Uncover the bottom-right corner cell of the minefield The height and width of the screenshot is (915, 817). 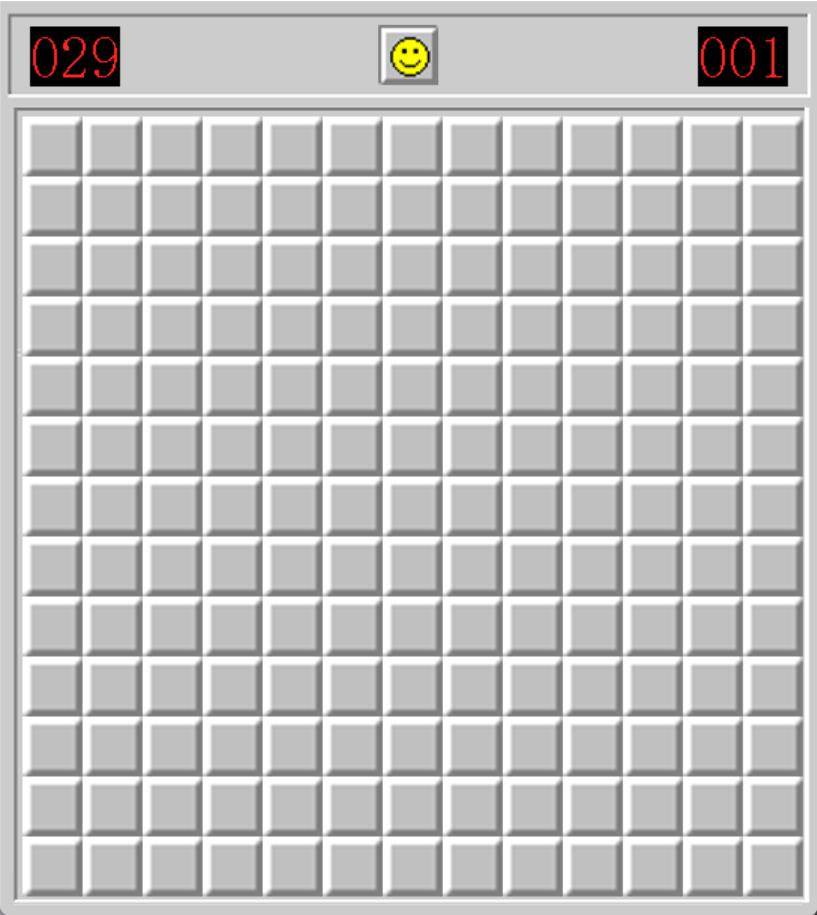tap(772, 865)
